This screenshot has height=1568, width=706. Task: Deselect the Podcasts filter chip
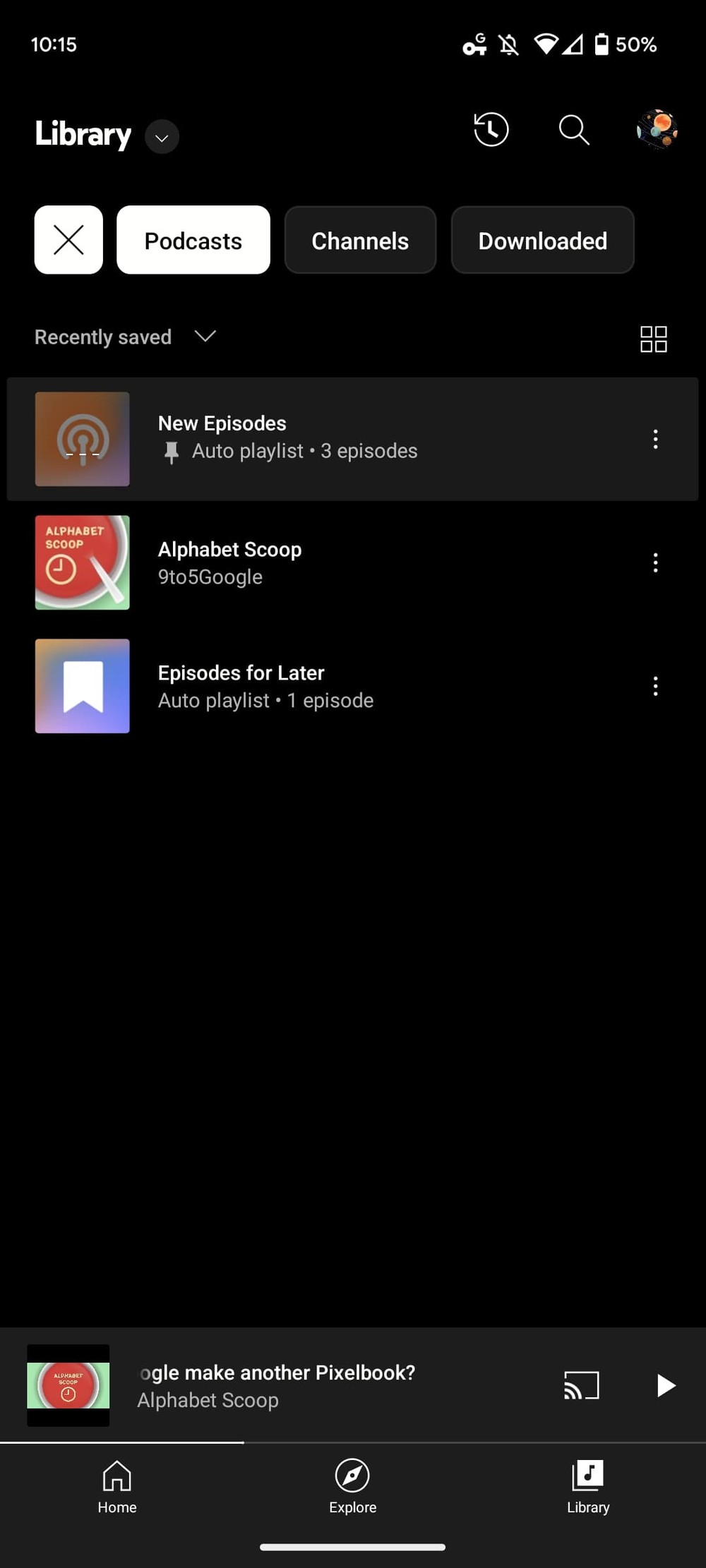(193, 240)
